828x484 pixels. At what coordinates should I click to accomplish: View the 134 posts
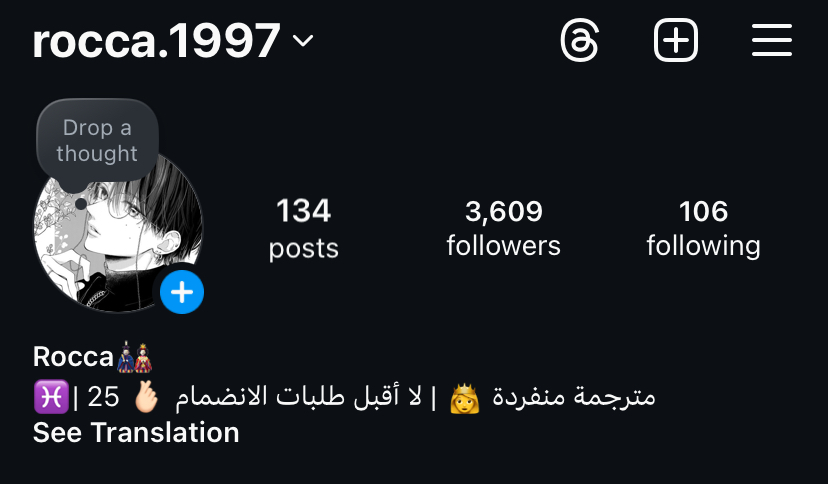[x=303, y=228]
